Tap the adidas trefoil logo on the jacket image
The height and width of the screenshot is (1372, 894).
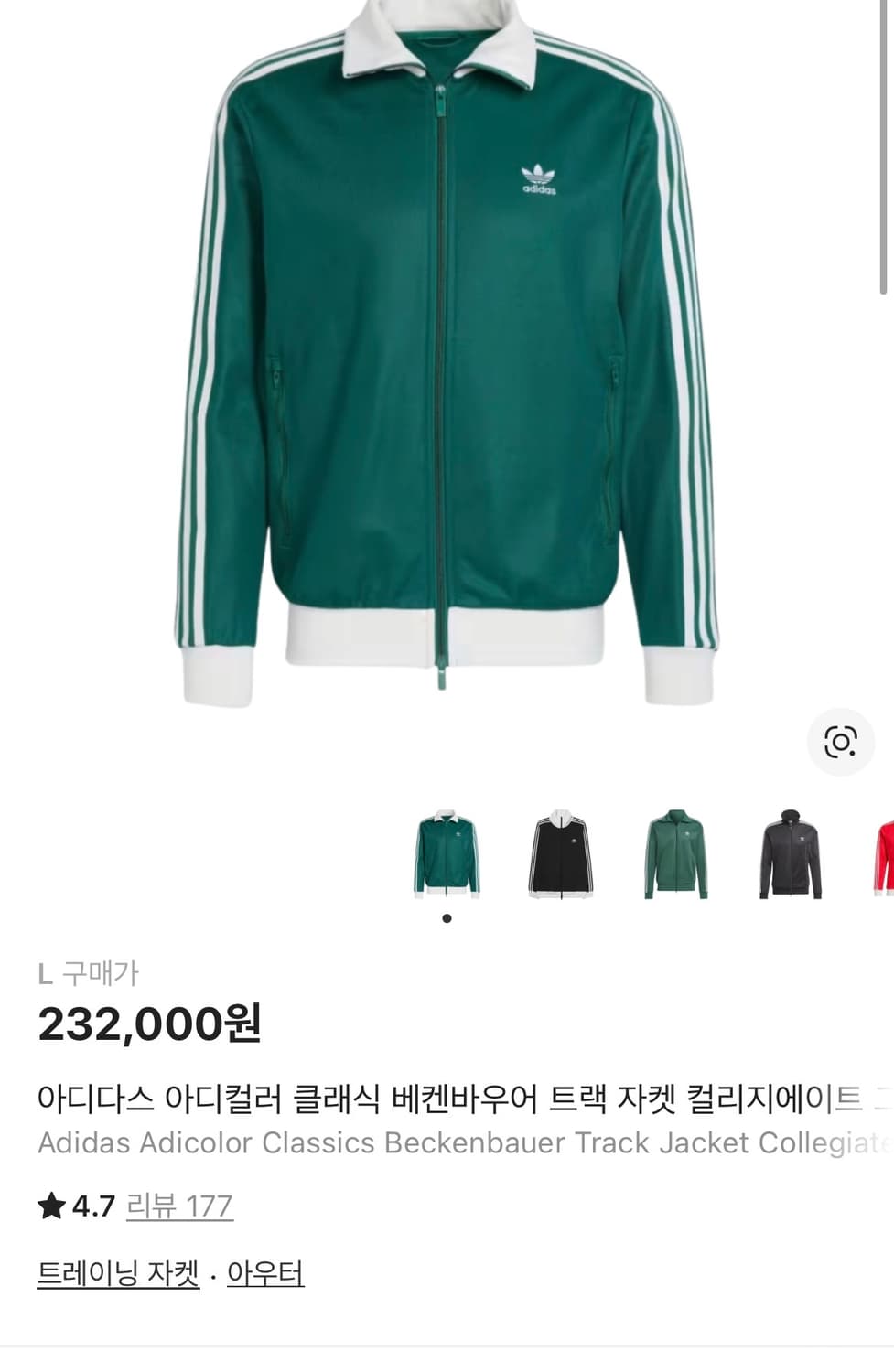click(x=538, y=174)
